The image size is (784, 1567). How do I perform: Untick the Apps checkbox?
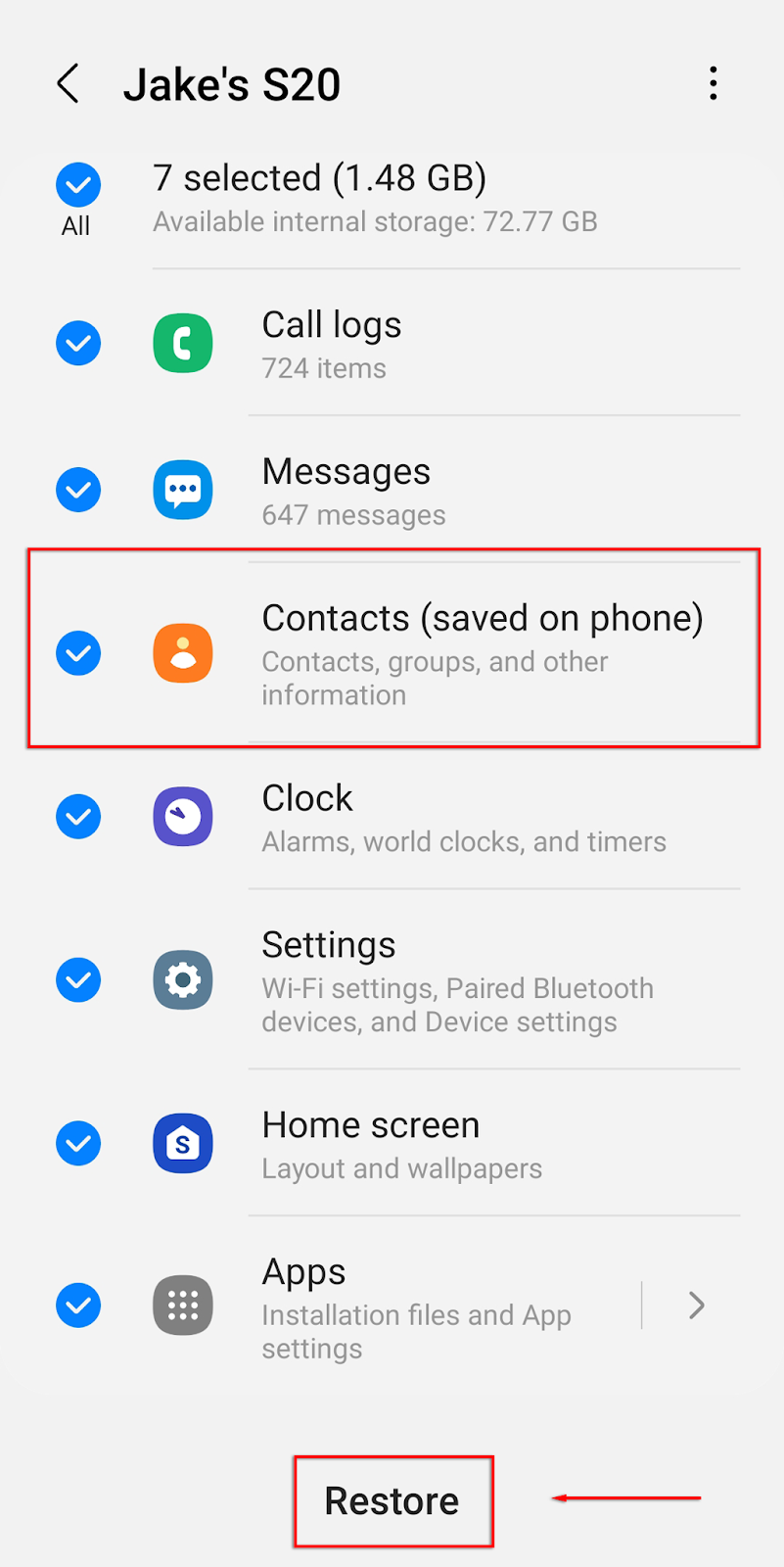[x=78, y=1306]
